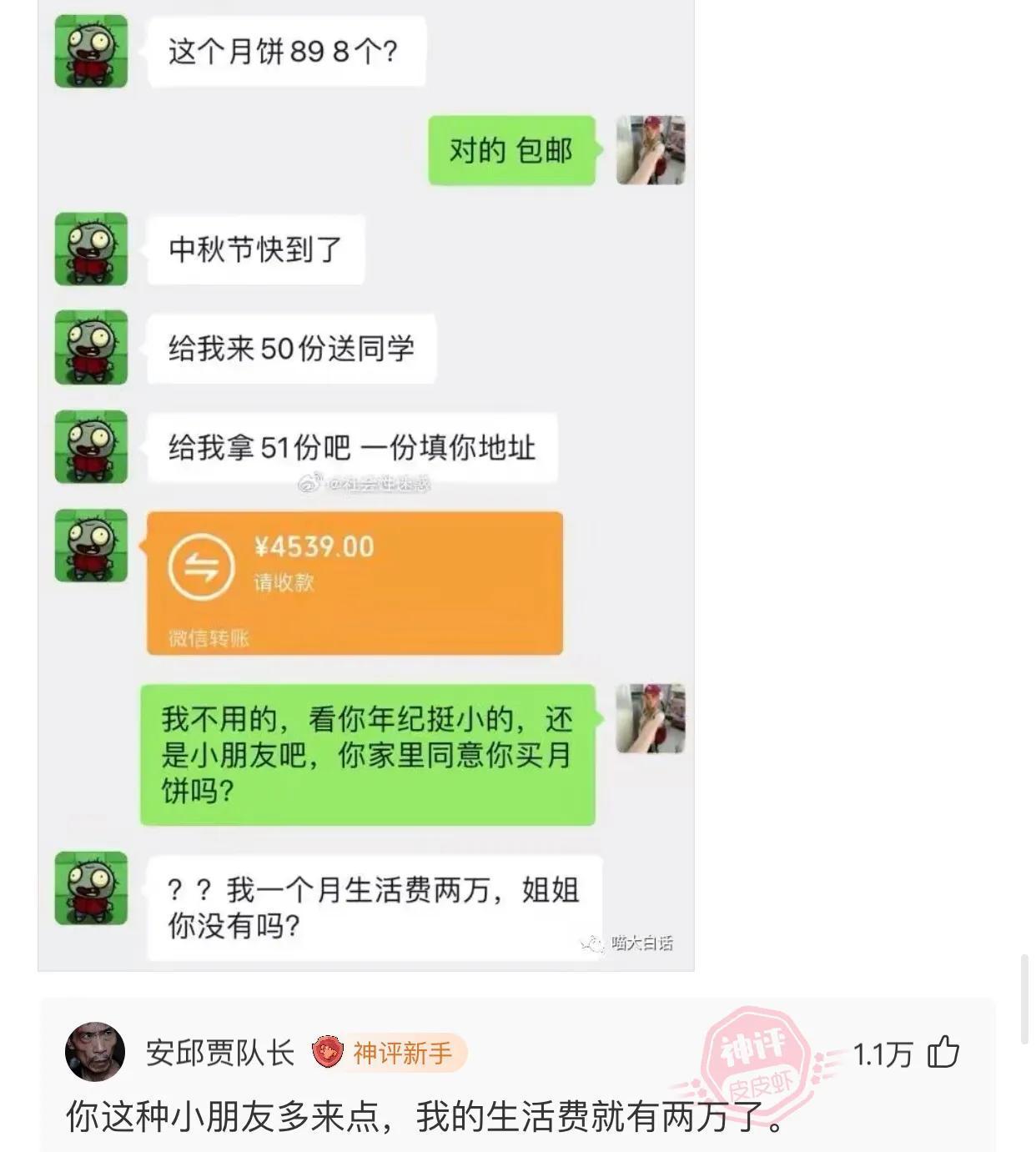Open 安邱贾队长's profile avatar
1036x1152 pixels.
coord(95,1052)
